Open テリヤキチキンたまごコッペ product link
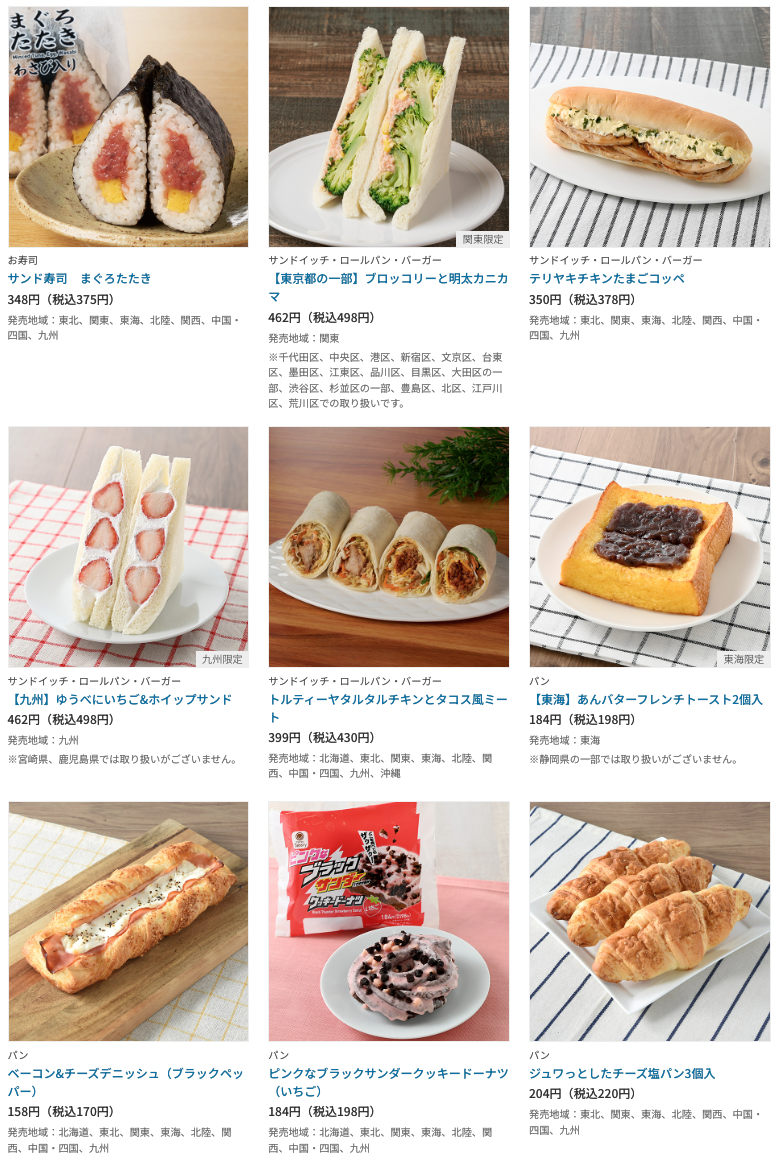The height and width of the screenshot is (1163, 778). tap(607, 278)
